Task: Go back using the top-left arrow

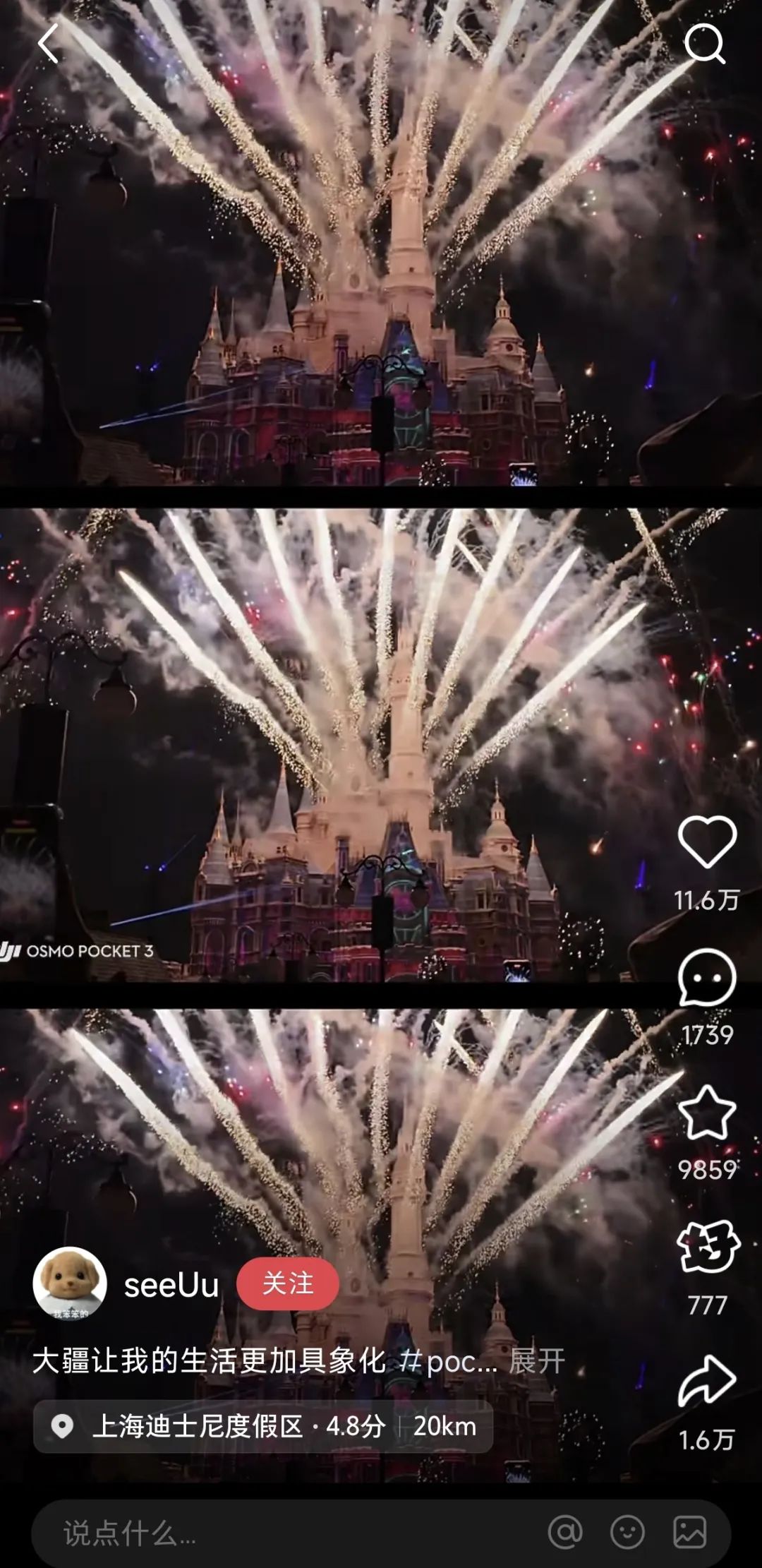Action: pos(48,44)
